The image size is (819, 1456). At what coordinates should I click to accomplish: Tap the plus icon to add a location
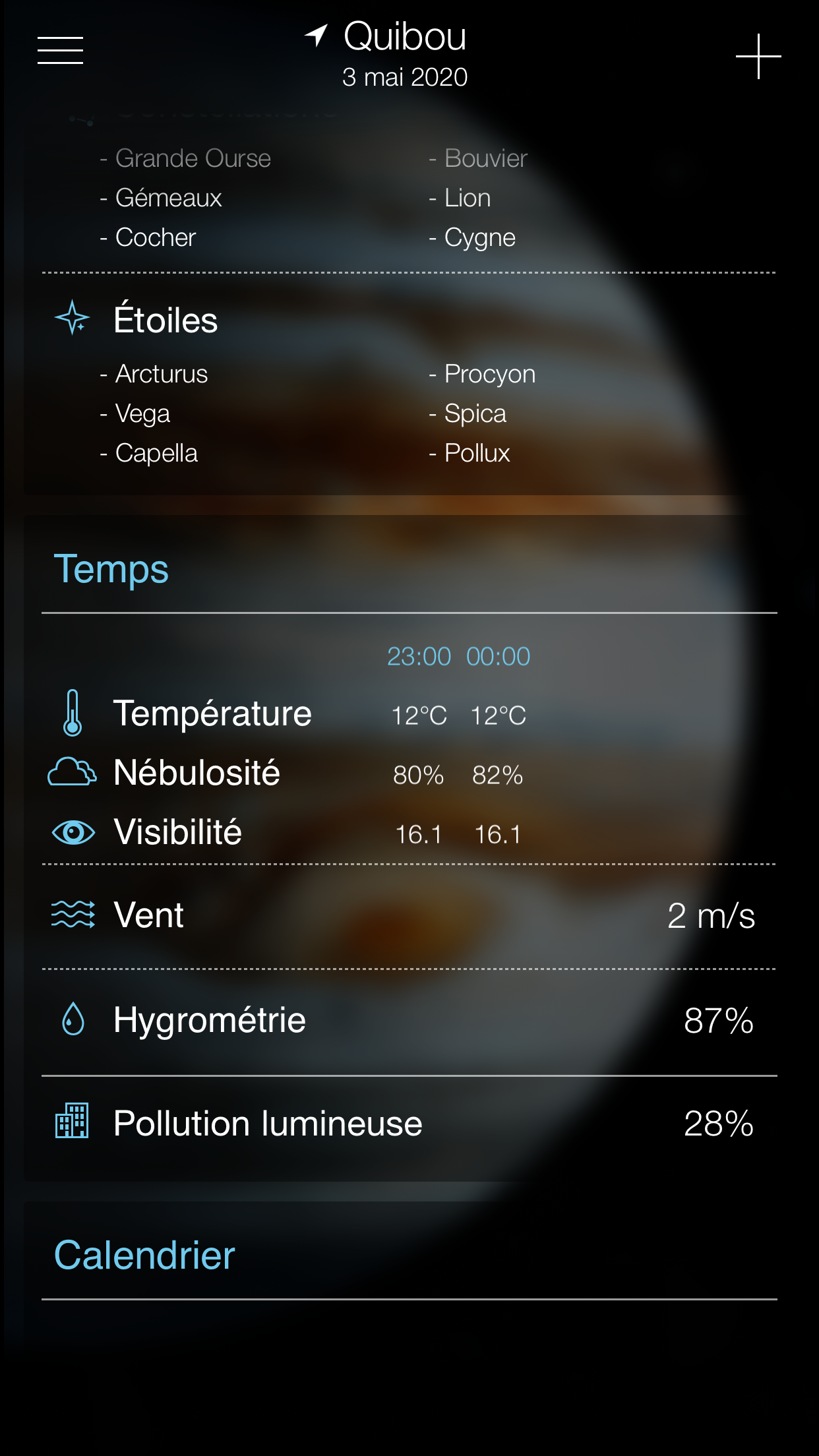pyautogui.click(x=758, y=57)
